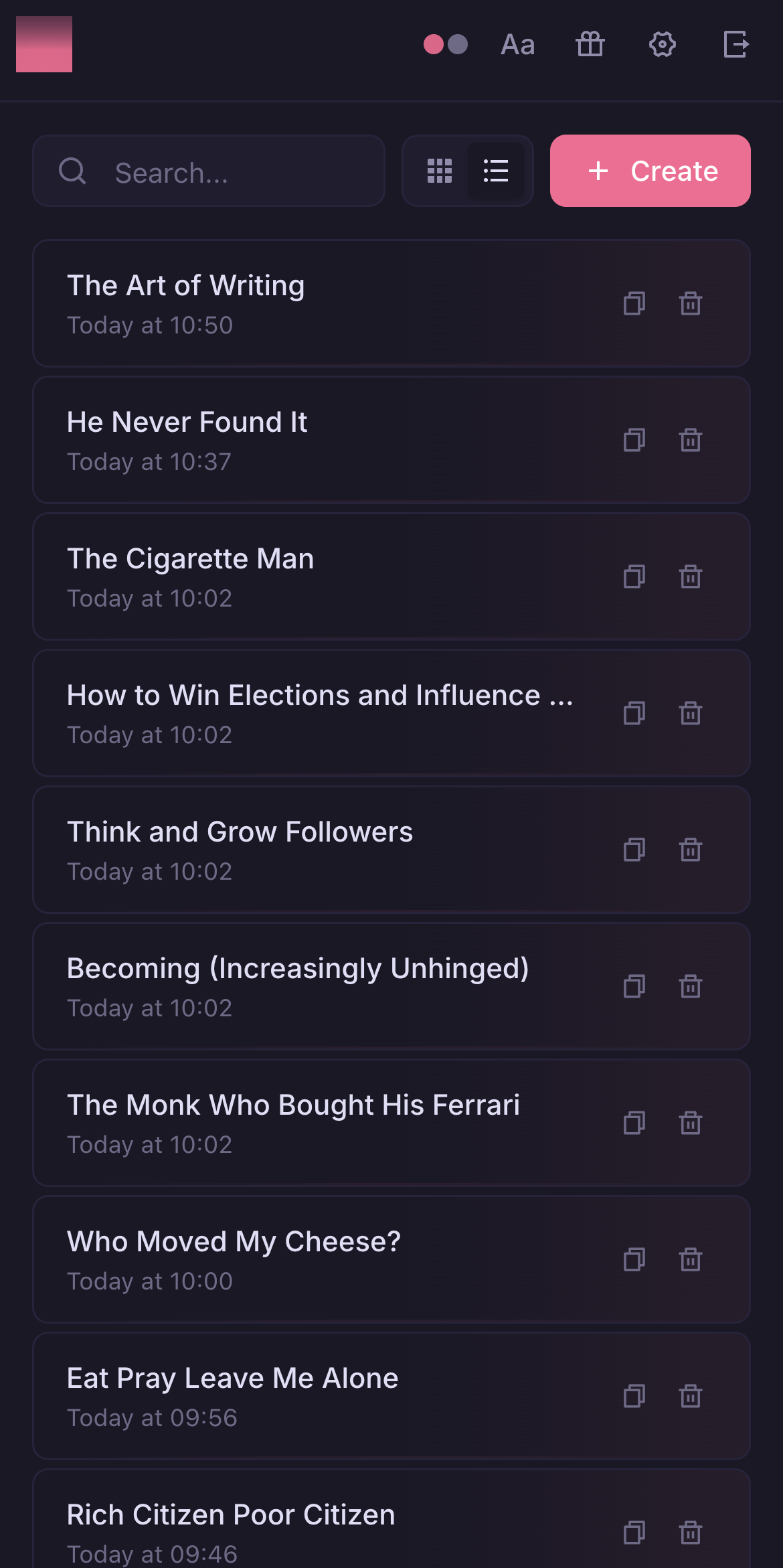783x1568 pixels.
Task: Delete The Cigarette Man
Action: (691, 576)
